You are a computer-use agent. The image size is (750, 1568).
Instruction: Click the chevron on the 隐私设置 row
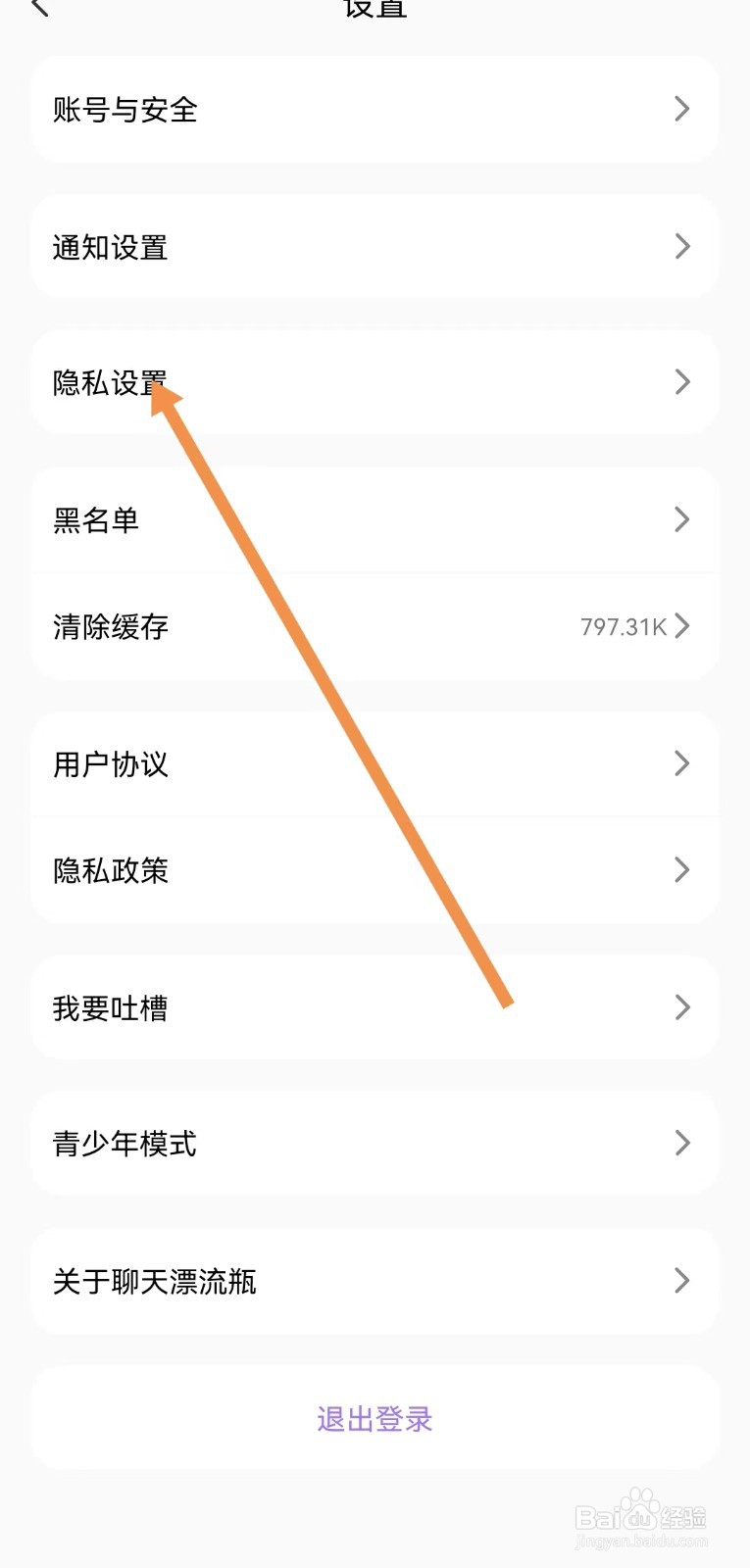coord(682,382)
